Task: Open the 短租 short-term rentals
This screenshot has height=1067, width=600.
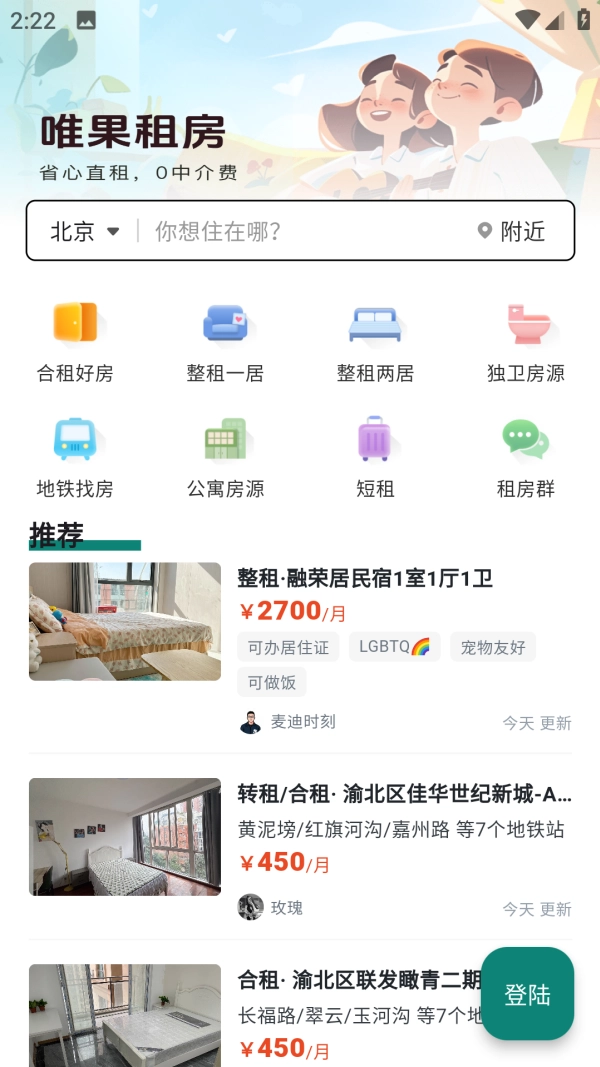Action: click(375, 458)
